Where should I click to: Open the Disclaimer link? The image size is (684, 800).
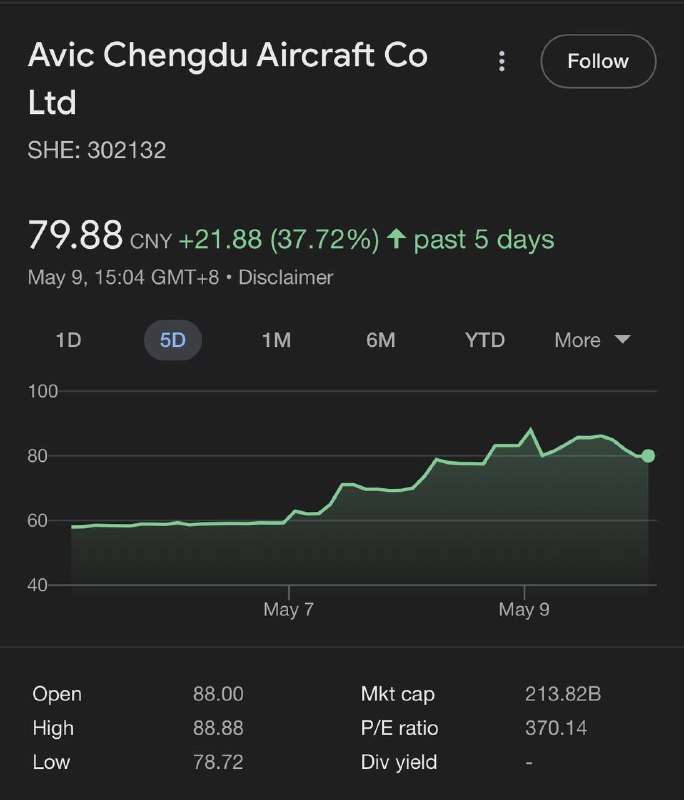pyautogui.click(x=286, y=277)
